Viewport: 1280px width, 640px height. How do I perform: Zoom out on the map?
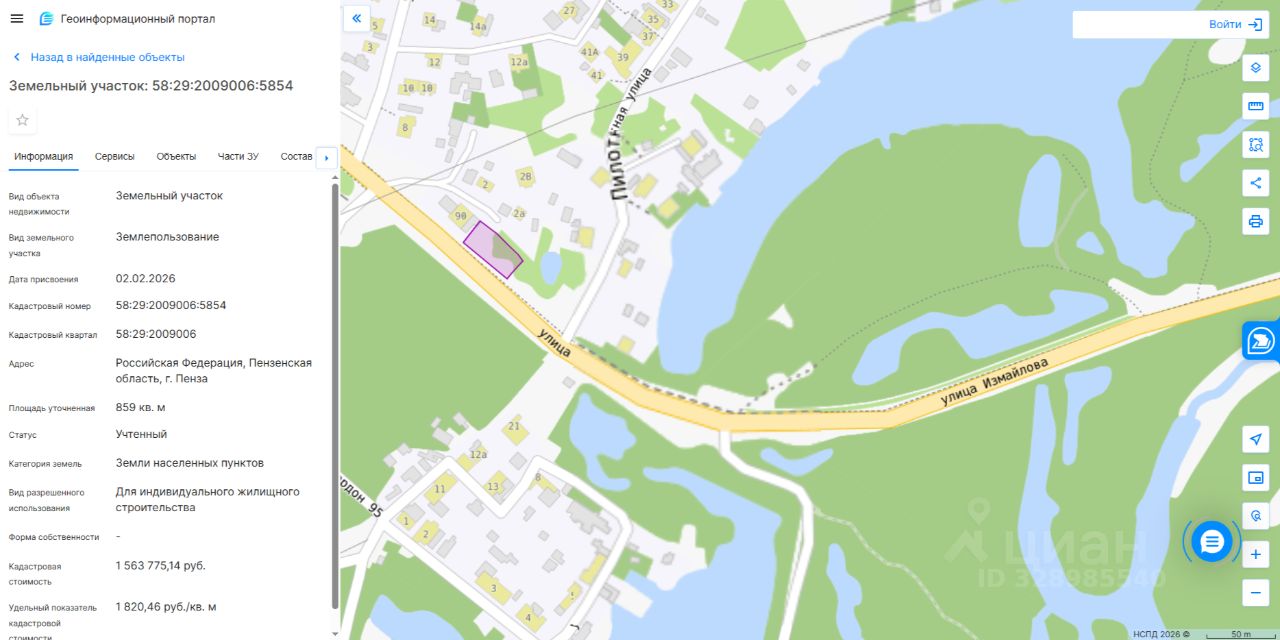1256,592
